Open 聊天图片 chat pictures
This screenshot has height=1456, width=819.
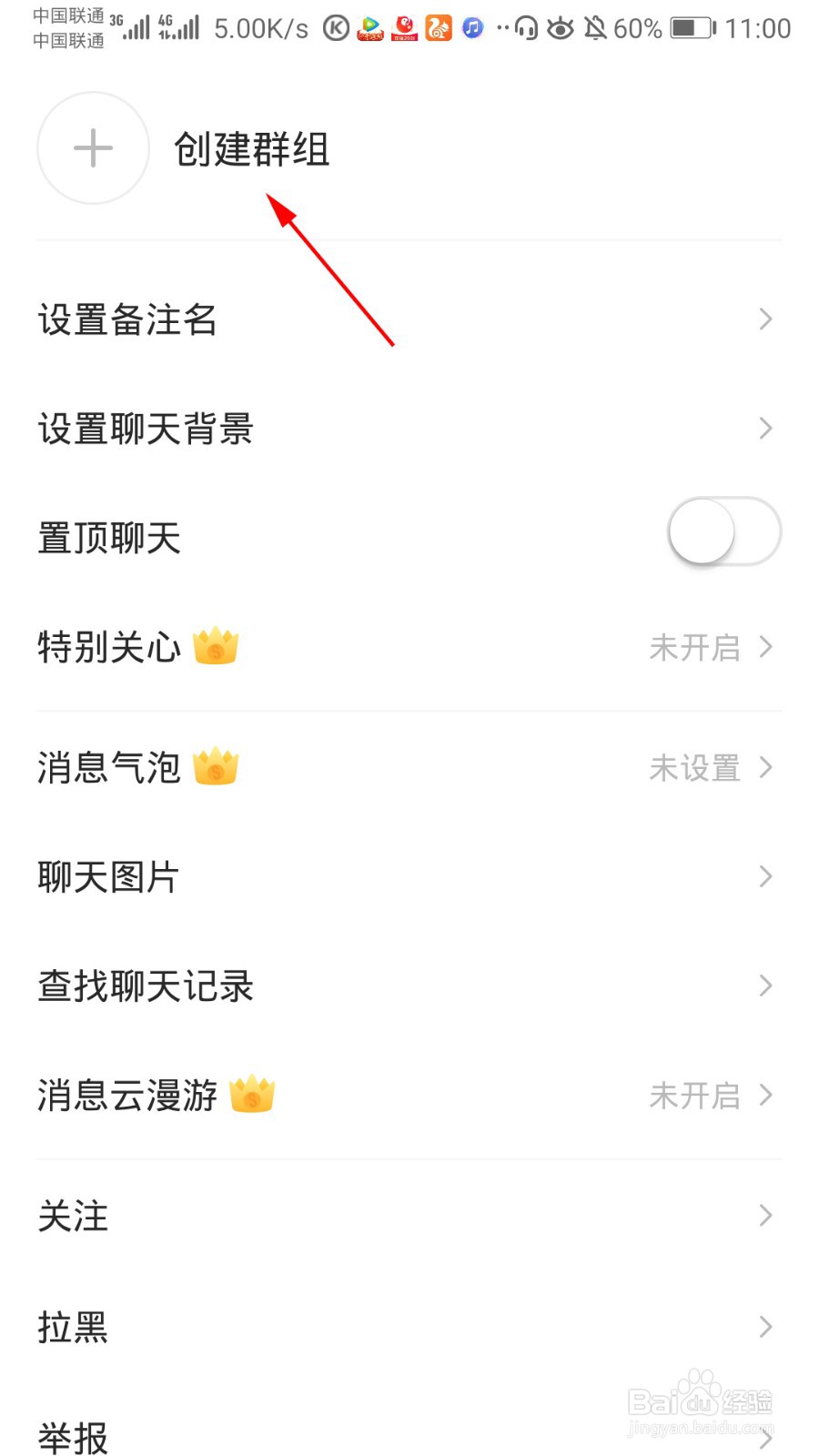pos(409,876)
